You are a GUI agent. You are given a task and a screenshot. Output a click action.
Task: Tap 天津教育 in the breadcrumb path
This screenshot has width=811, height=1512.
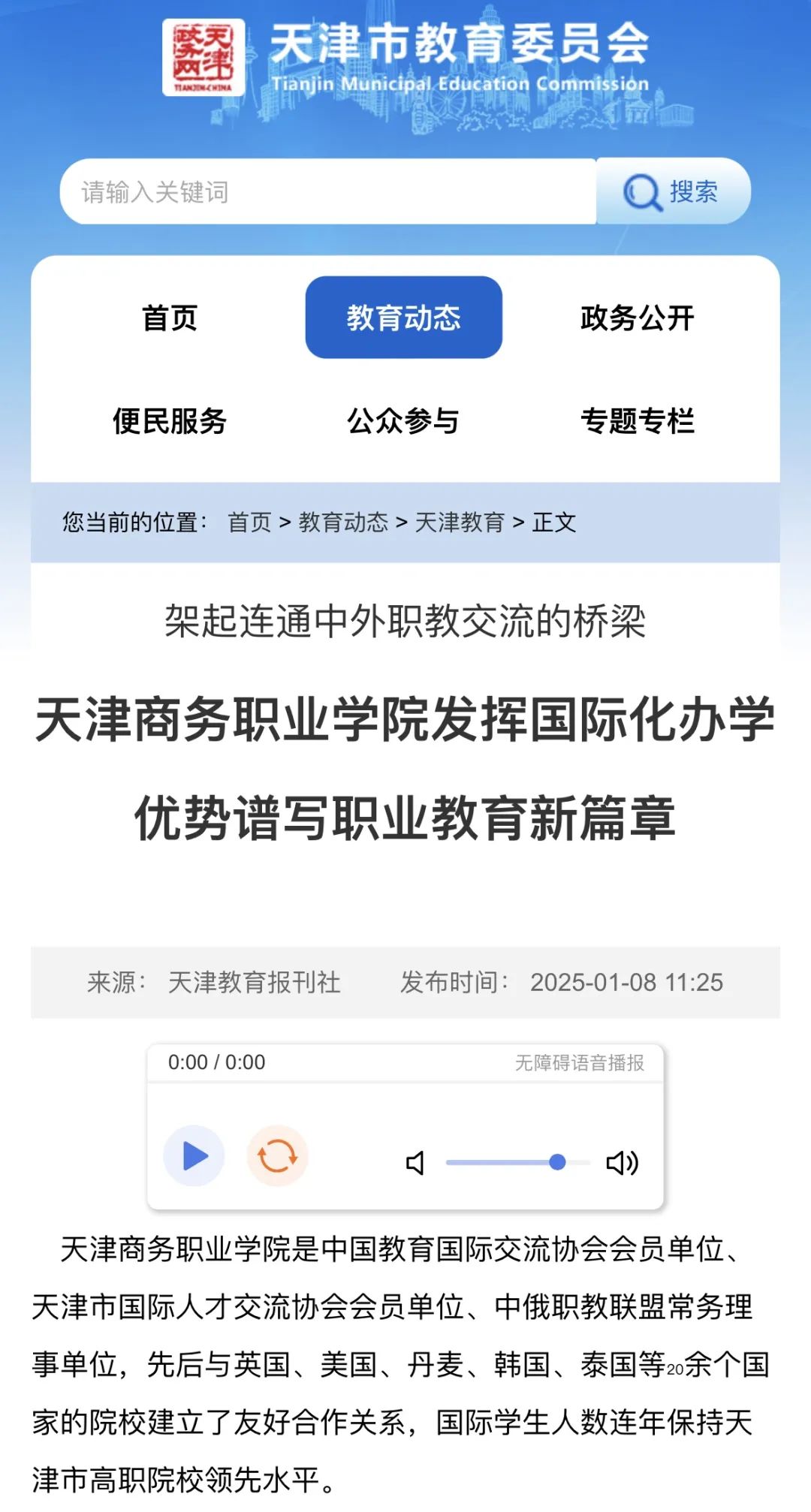pos(460,522)
